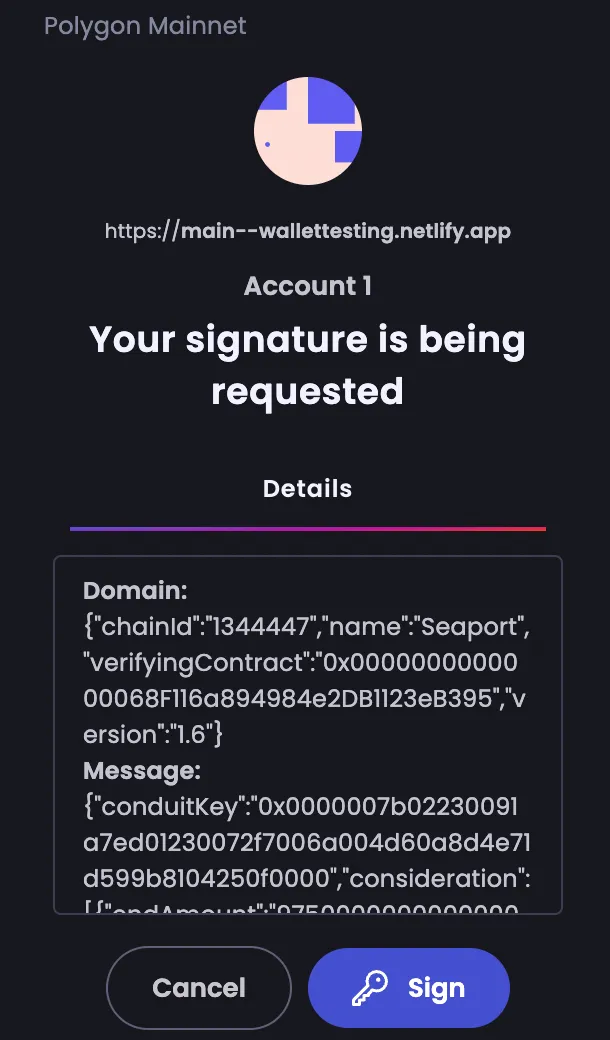Sign the Seaport message
This screenshot has height=1040, width=610.
(x=409, y=988)
